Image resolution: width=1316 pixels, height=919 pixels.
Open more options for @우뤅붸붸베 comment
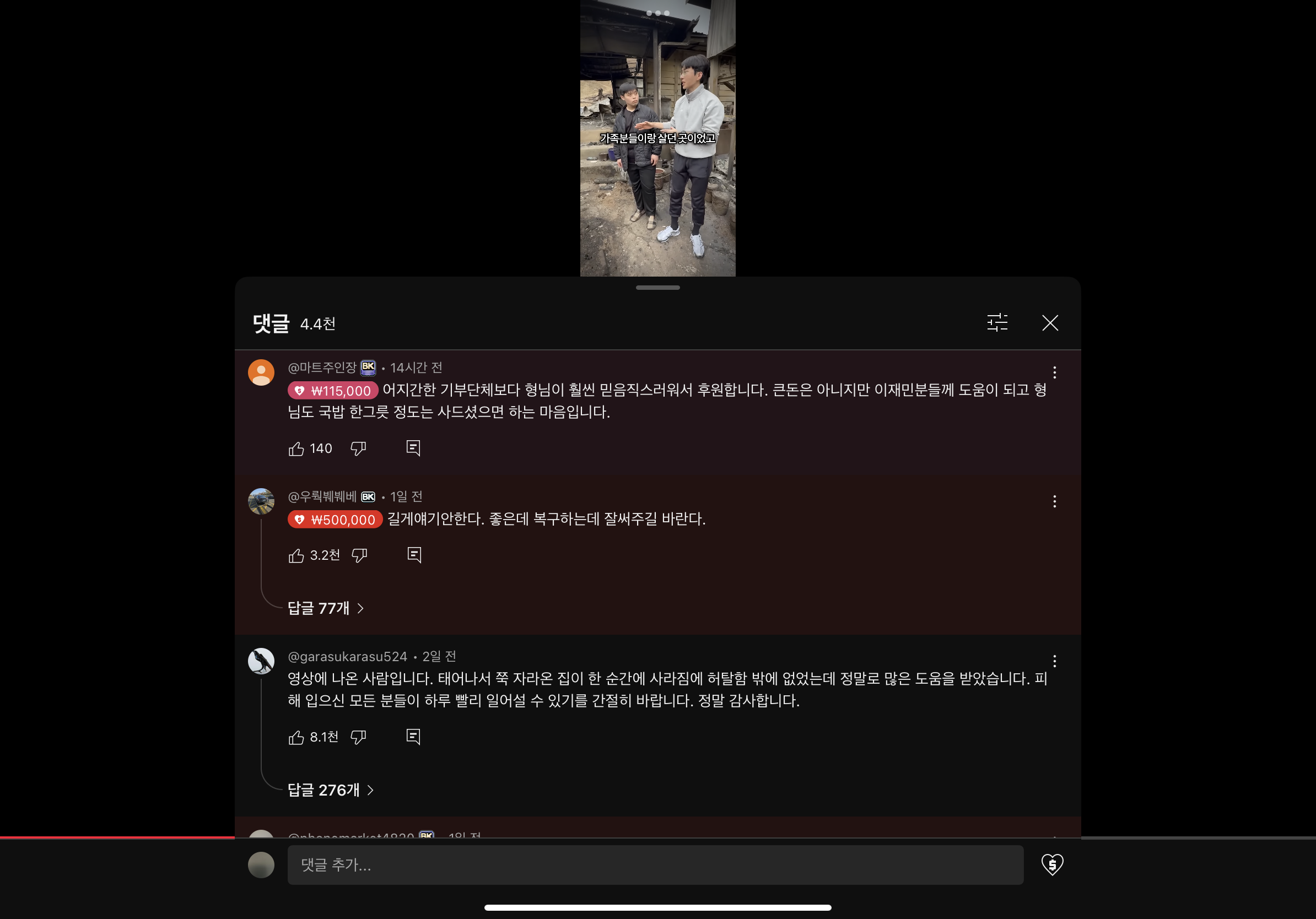click(x=1054, y=501)
